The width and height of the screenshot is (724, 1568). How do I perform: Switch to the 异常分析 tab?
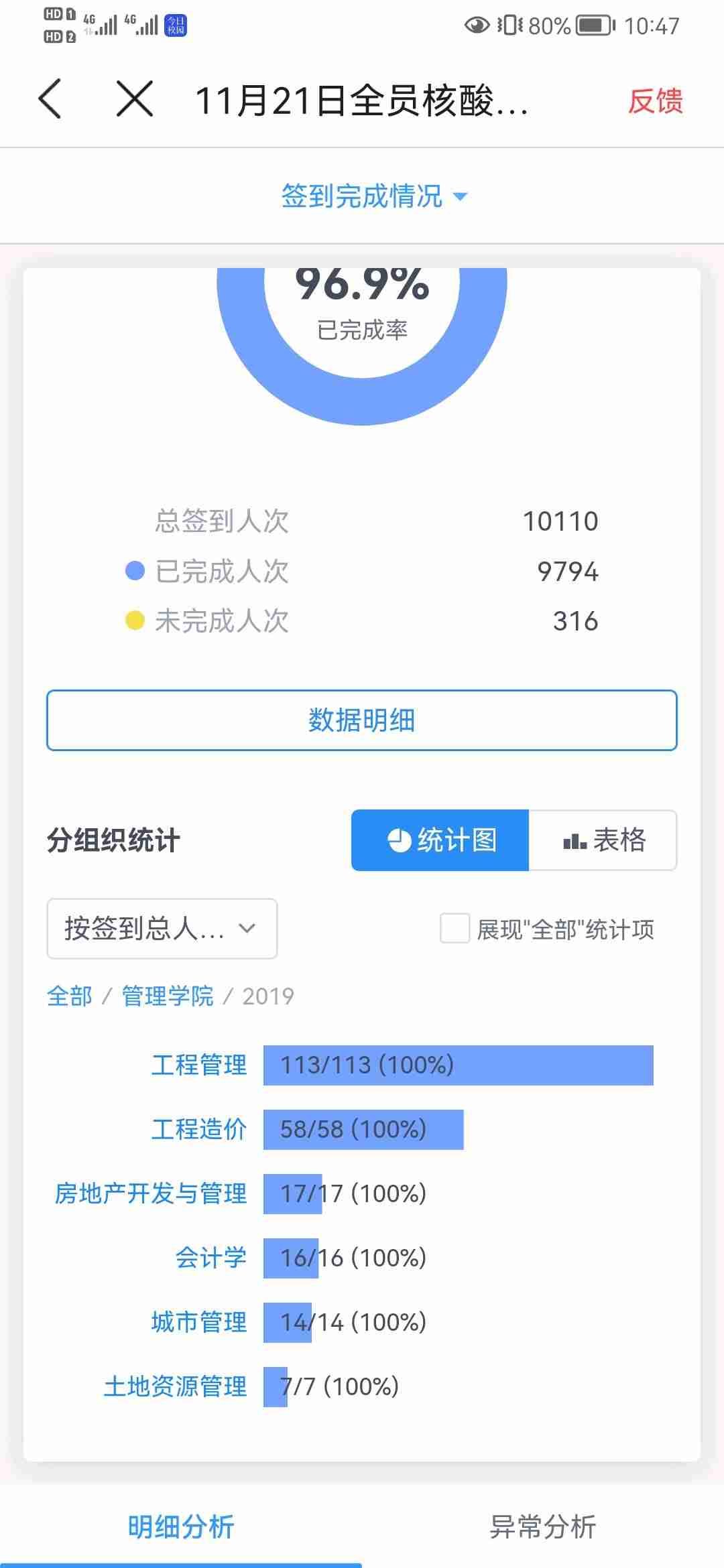pyautogui.click(x=542, y=1527)
